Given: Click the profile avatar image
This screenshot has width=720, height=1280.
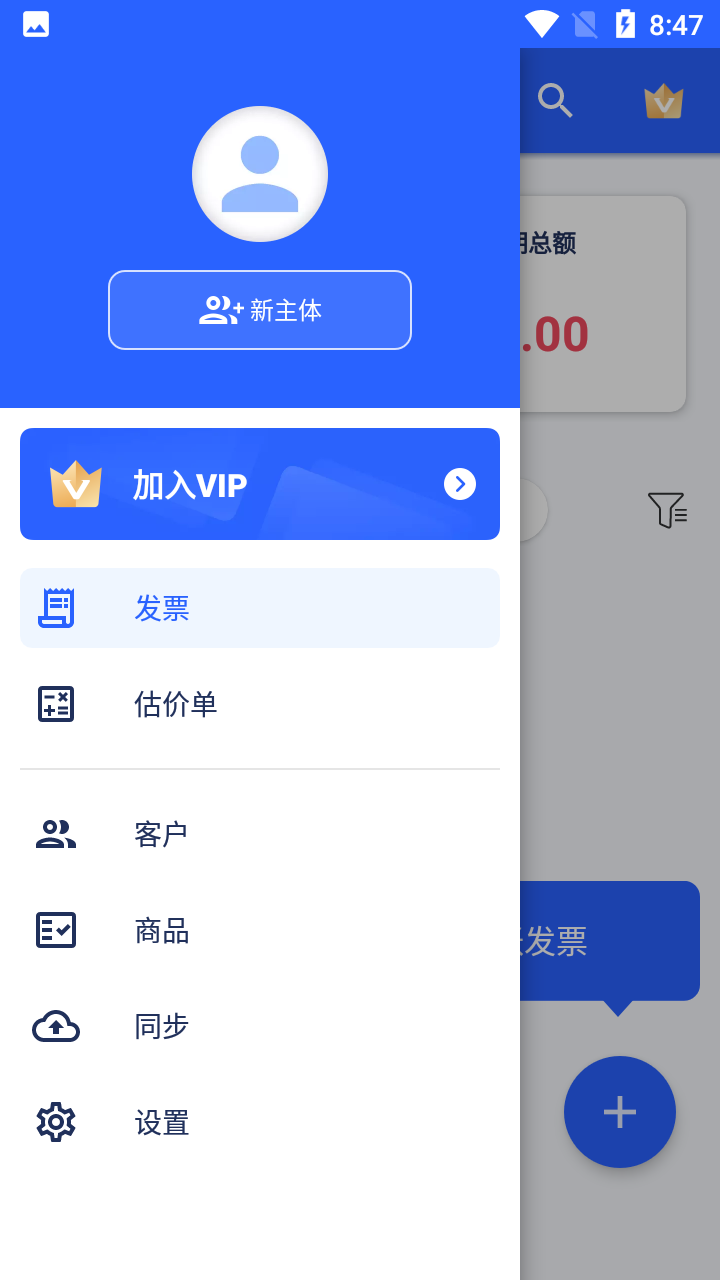Looking at the screenshot, I should (x=260, y=173).
